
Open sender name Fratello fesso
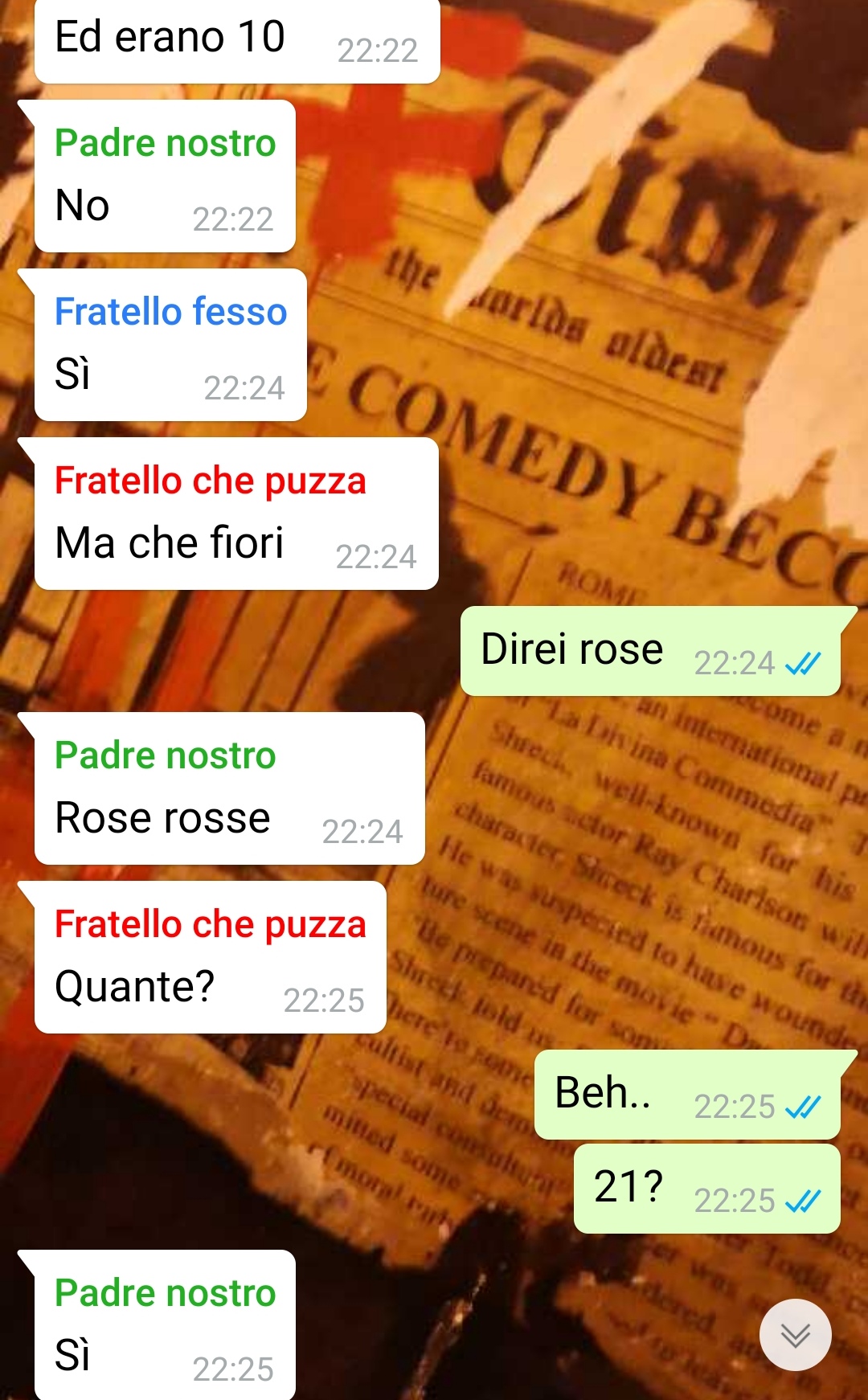170,312
